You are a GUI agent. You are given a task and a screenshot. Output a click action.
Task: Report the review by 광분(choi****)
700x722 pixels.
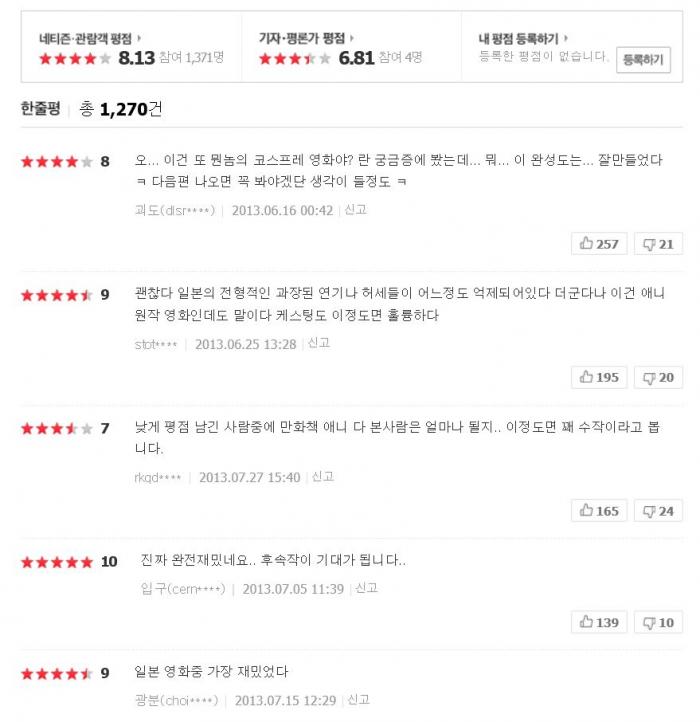[359, 700]
